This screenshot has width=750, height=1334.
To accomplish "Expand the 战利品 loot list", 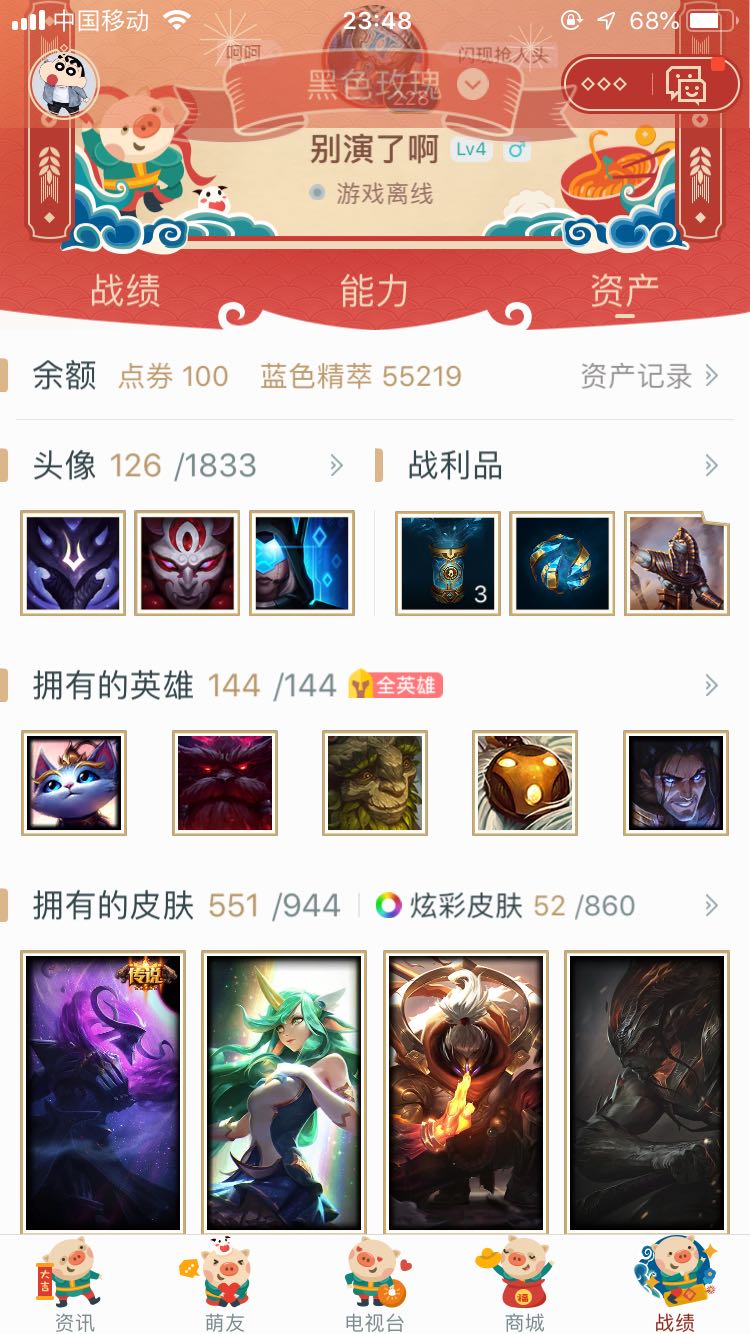I will (x=711, y=465).
